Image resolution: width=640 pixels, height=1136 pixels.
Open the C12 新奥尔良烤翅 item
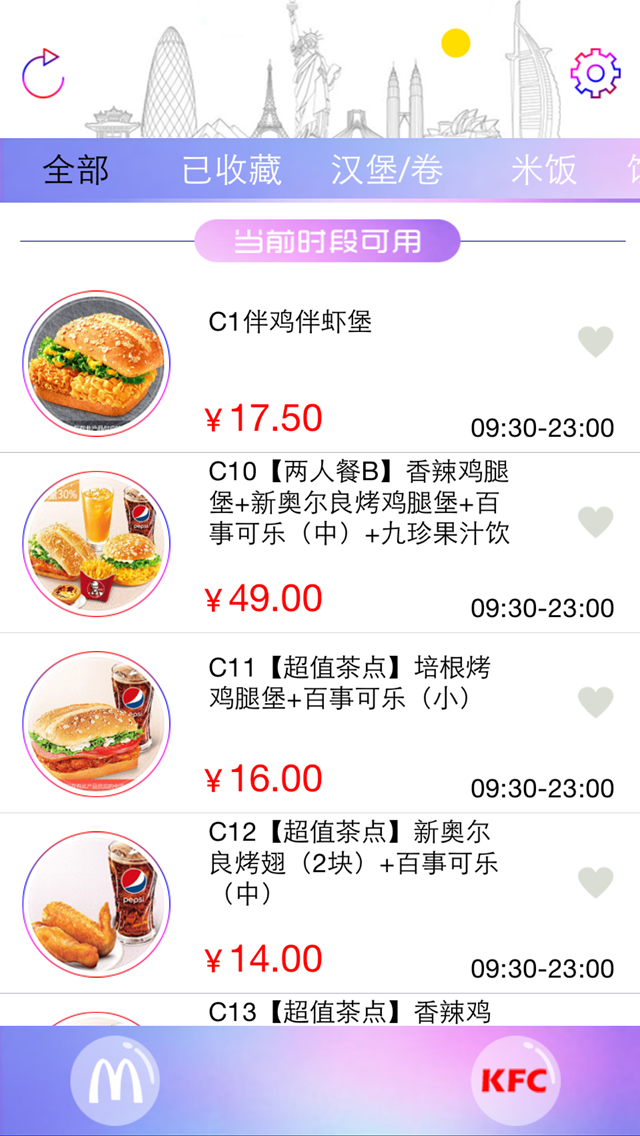(352, 862)
